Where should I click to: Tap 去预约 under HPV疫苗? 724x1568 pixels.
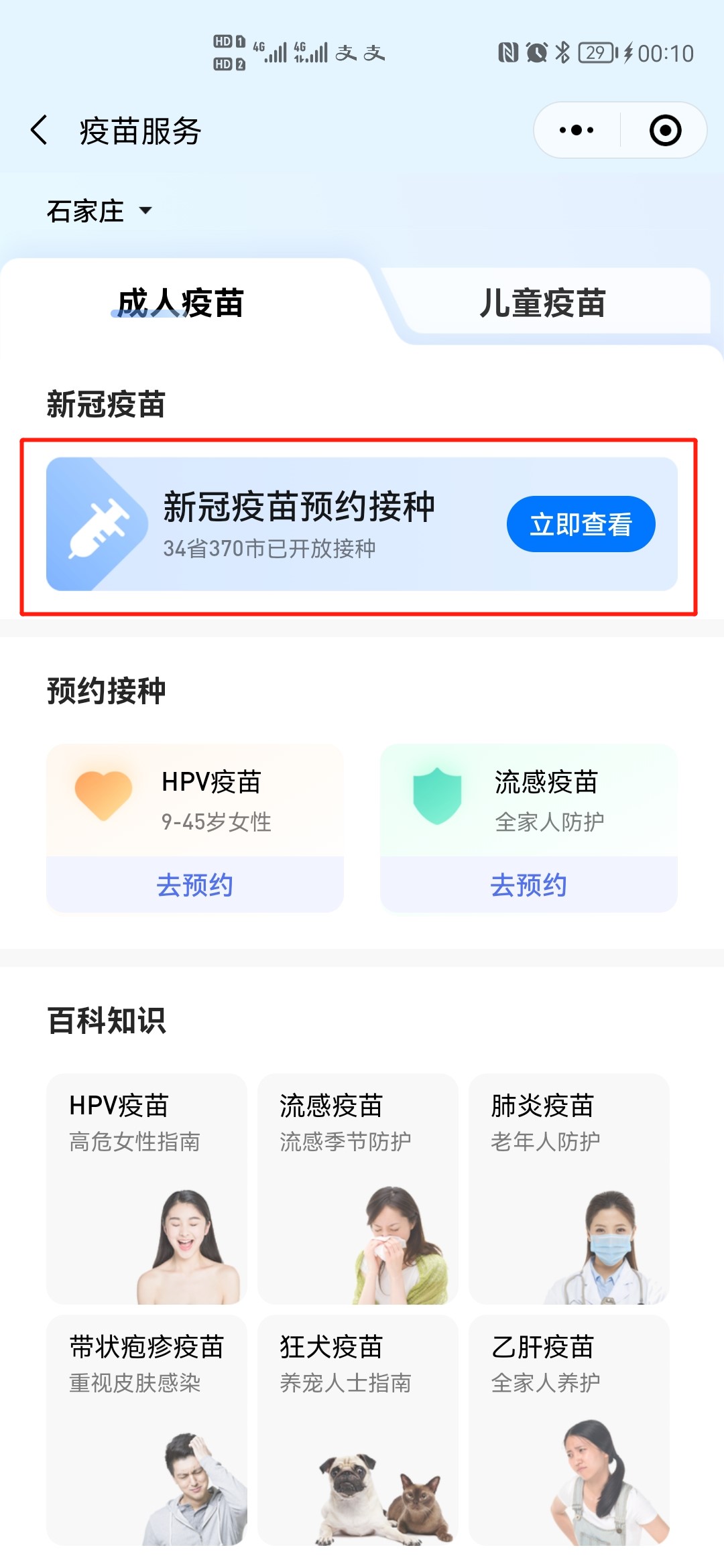[x=194, y=885]
